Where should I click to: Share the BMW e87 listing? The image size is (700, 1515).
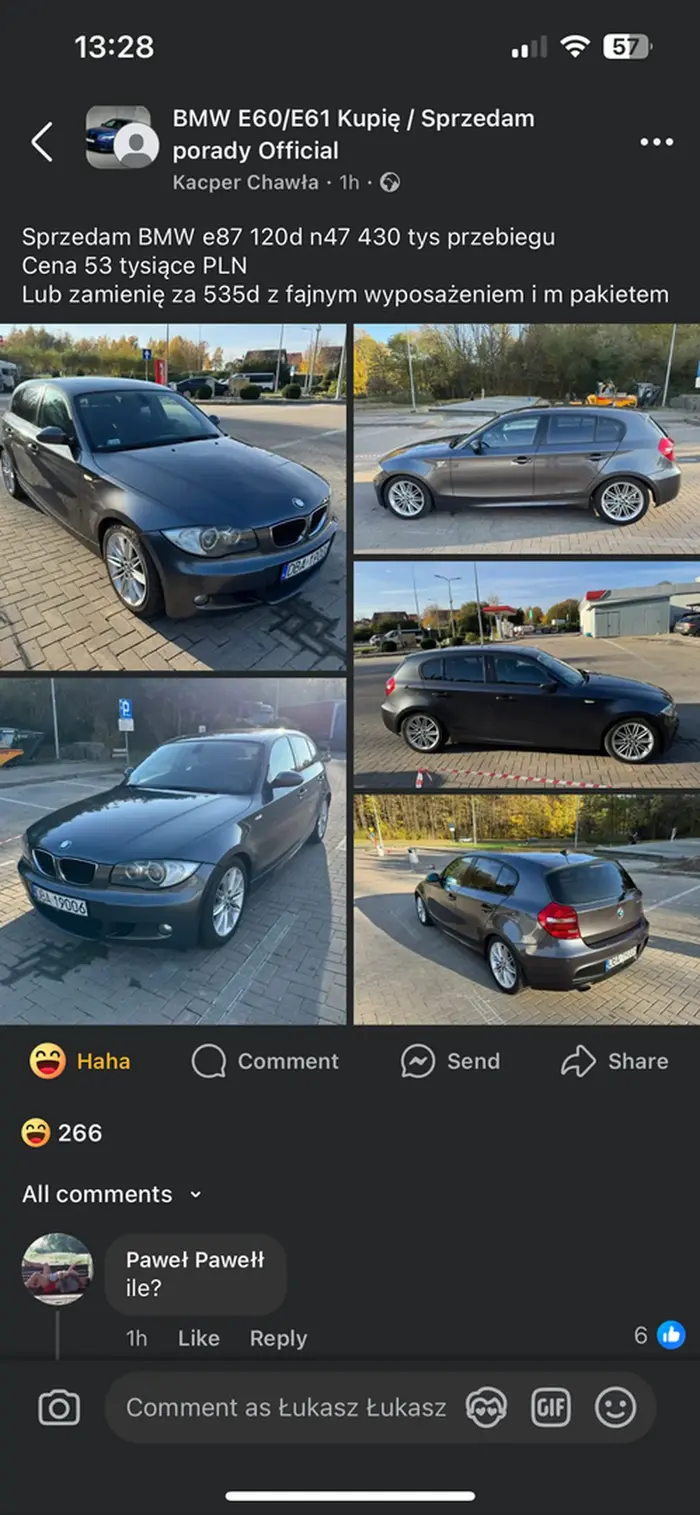click(614, 1061)
